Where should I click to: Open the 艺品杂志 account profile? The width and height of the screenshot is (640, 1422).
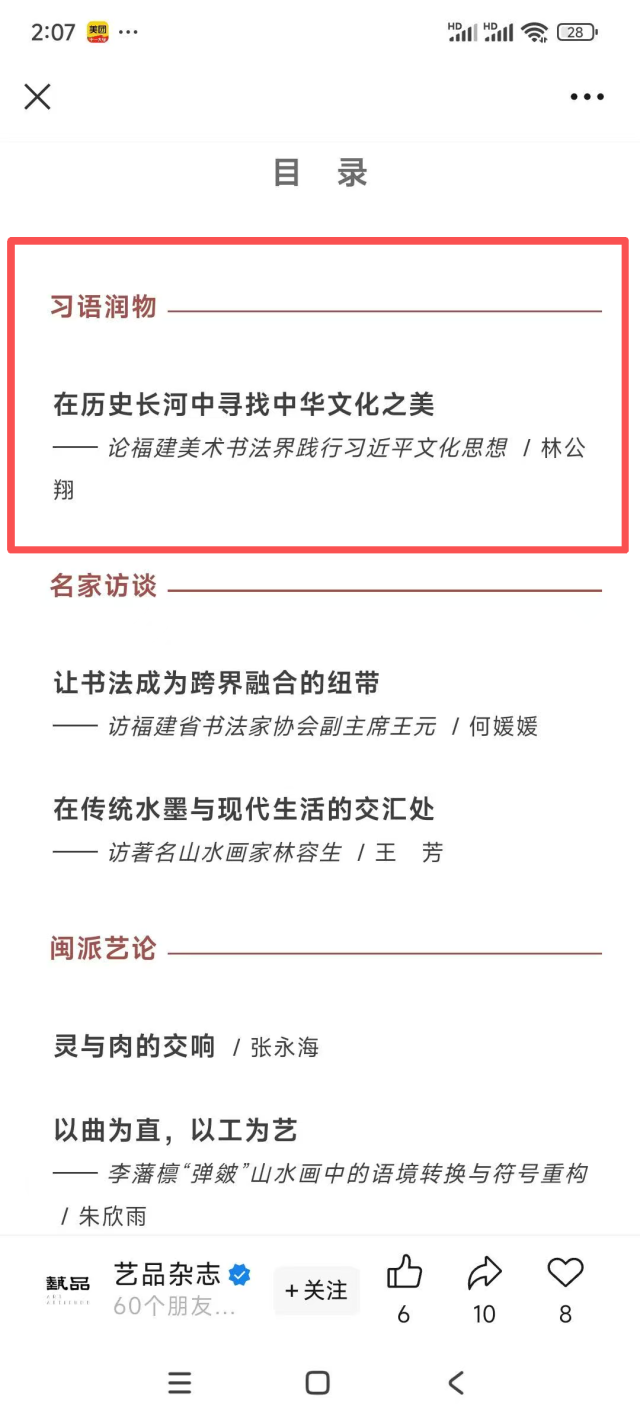point(166,1275)
